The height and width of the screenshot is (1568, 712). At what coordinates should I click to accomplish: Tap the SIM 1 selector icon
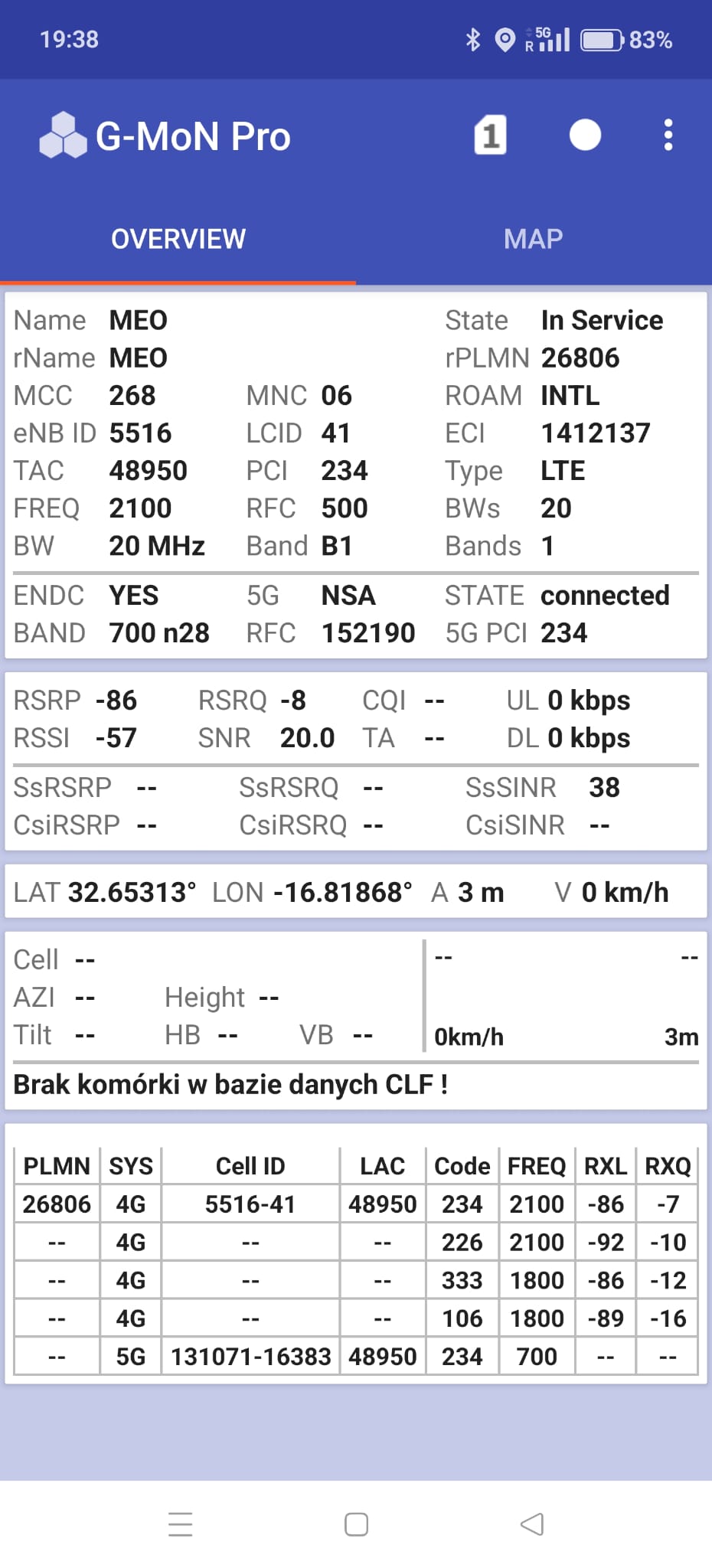[491, 136]
